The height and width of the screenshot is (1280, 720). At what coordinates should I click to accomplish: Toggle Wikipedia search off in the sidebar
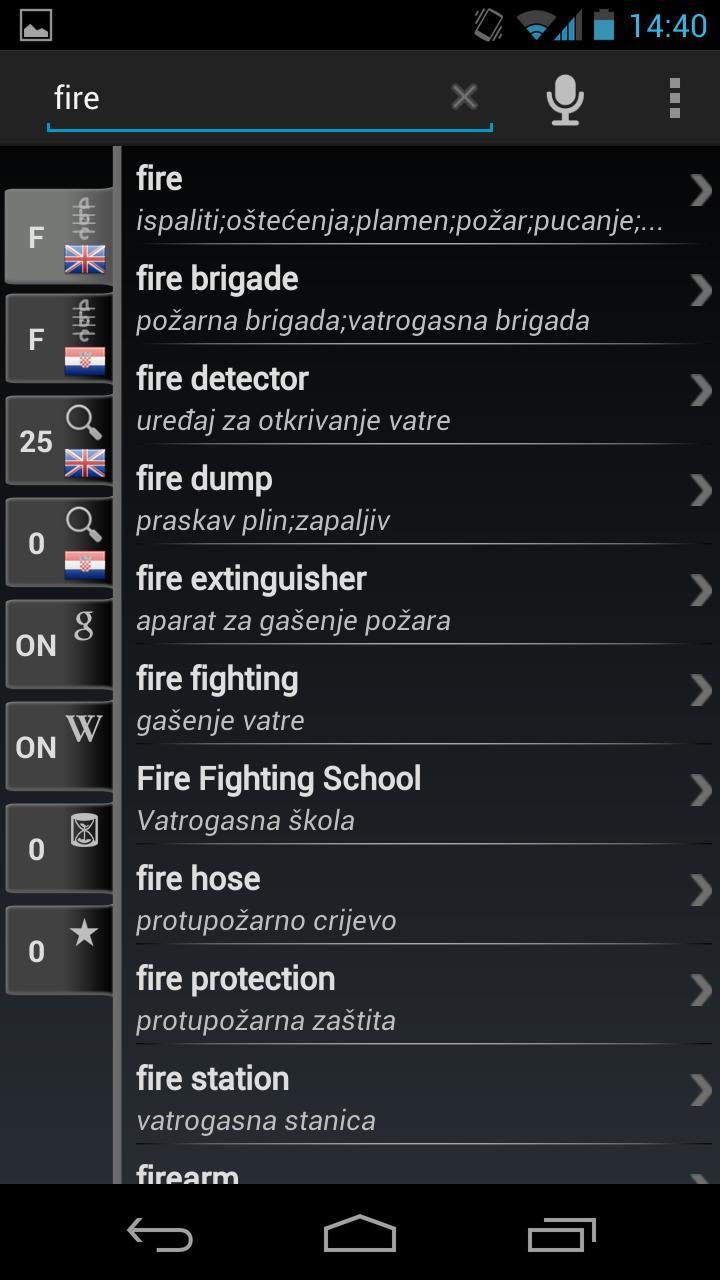[57, 746]
